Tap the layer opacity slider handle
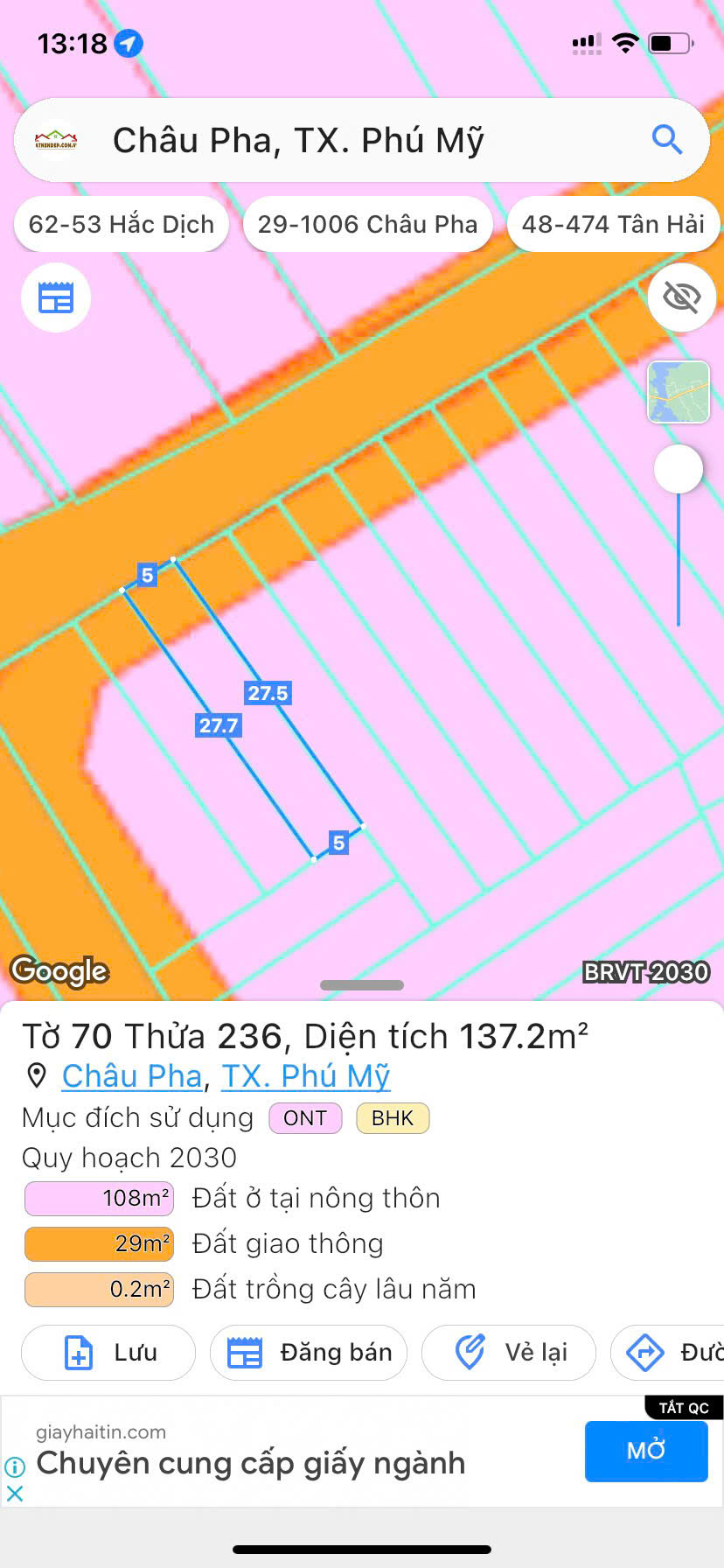 pyautogui.click(x=679, y=470)
